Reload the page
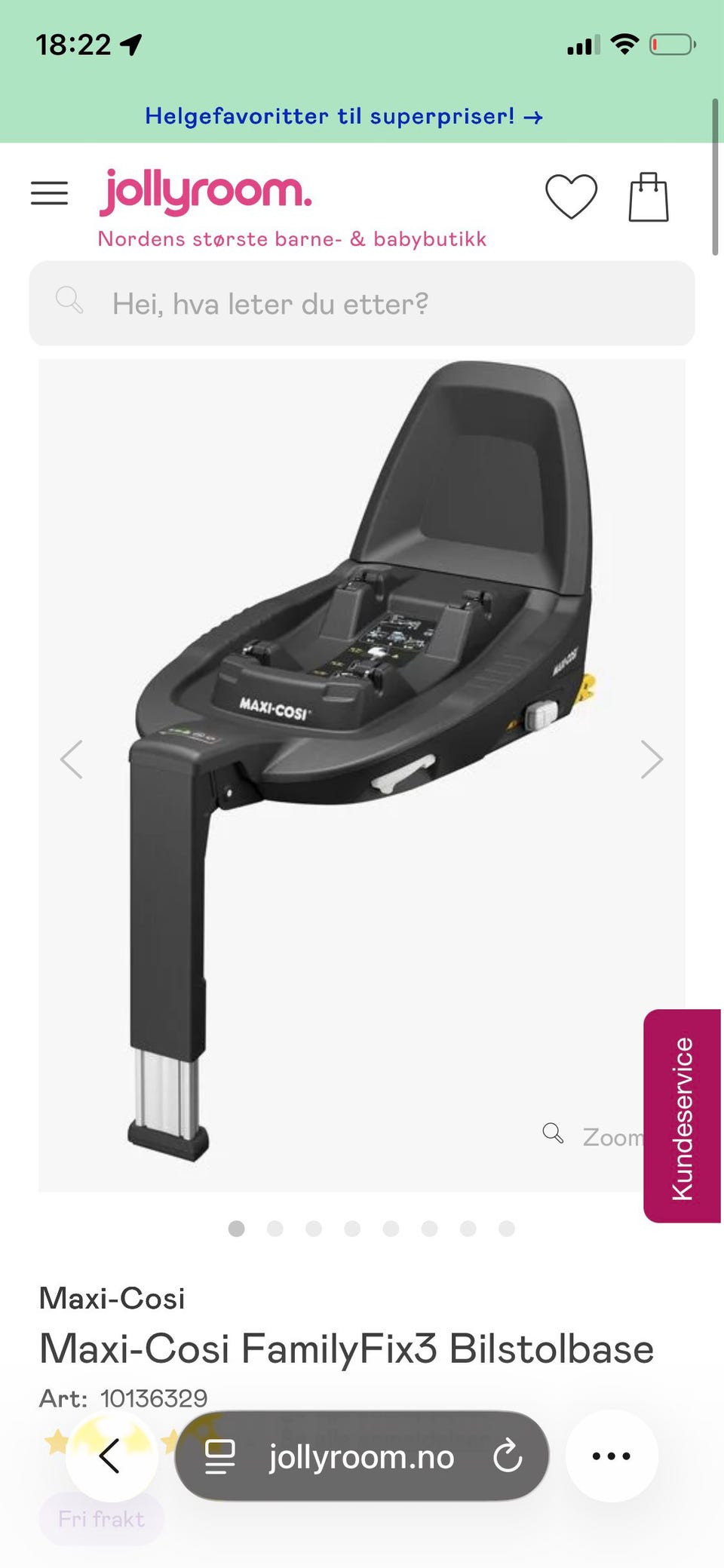 508,1456
